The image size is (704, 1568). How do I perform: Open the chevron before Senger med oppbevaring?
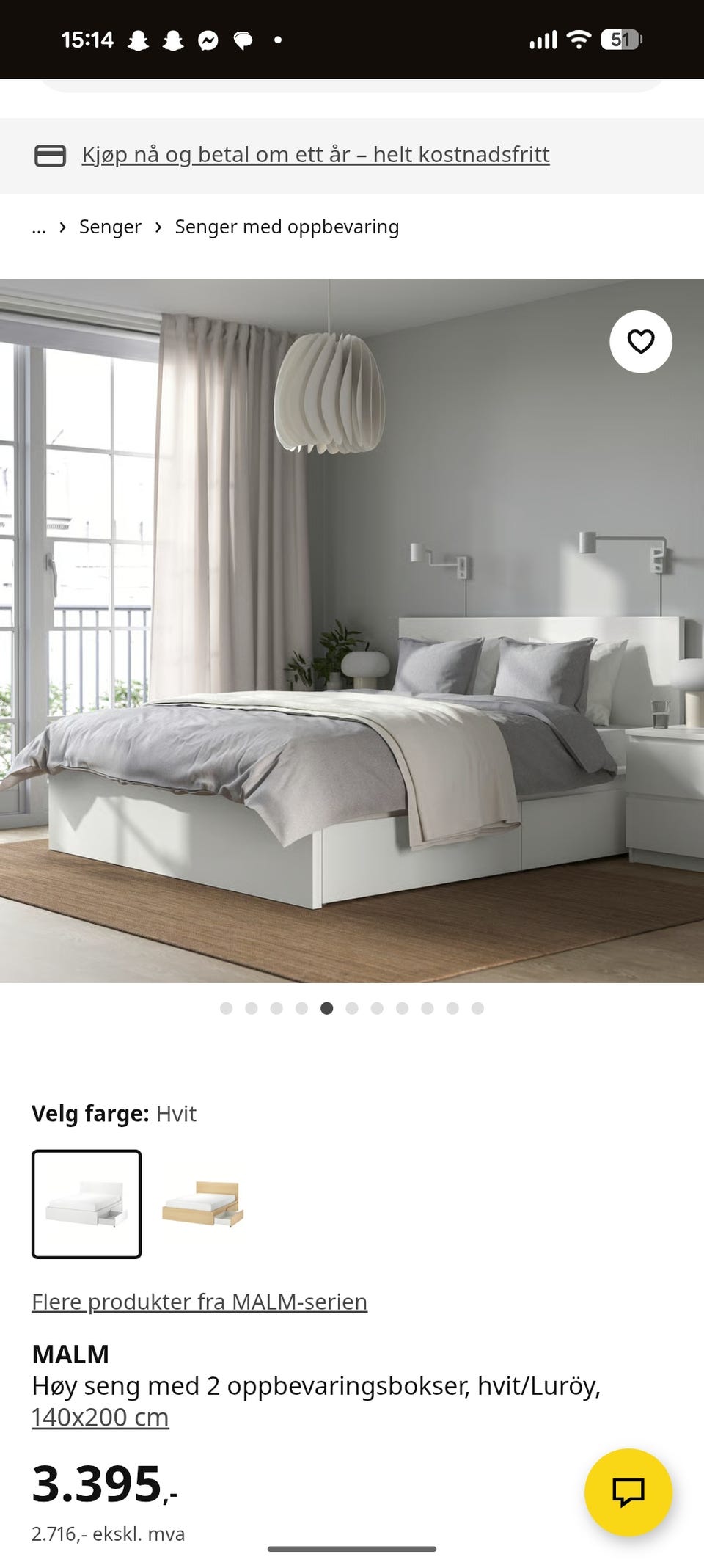point(158,226)
